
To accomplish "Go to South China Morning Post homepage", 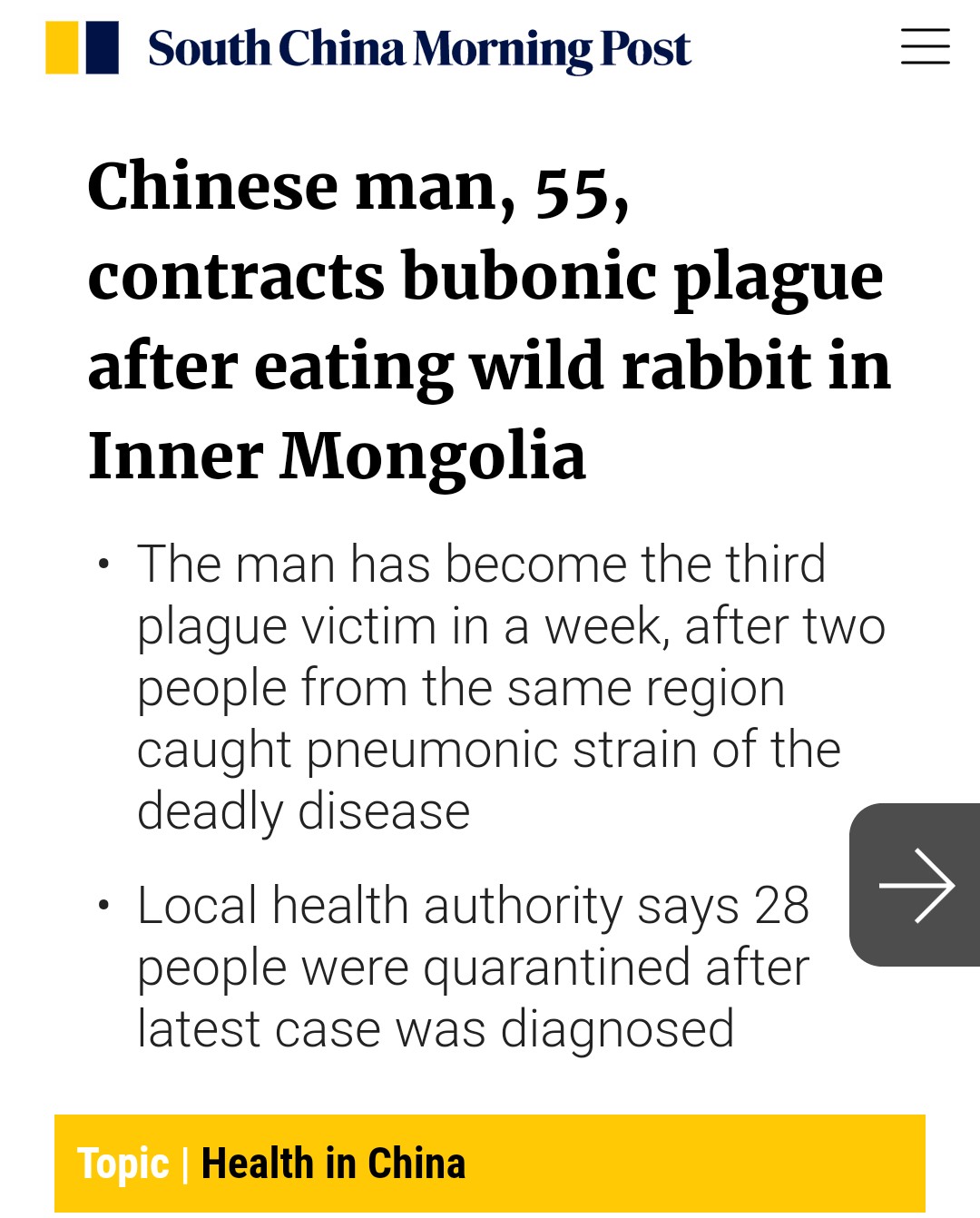I will 418,49.
